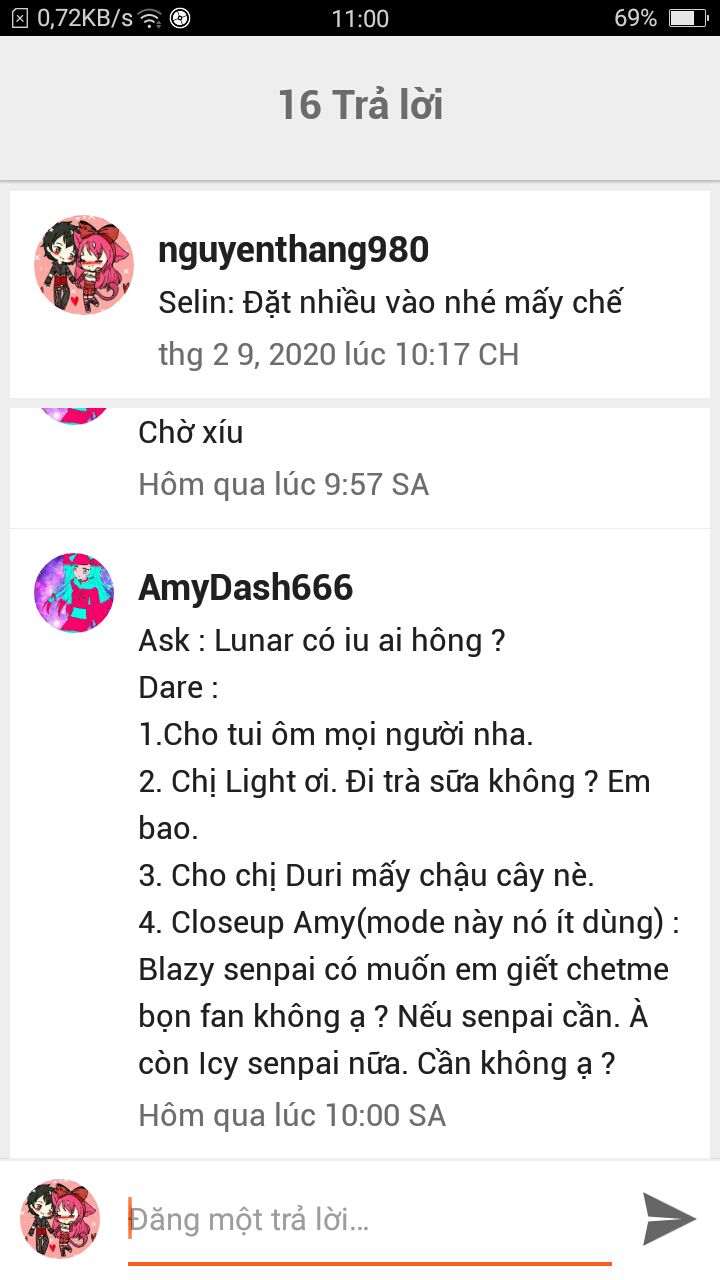Tap the reply text field "Đăng một trả lời…"
This screenshot has height=1280, width=720.
370,1220
